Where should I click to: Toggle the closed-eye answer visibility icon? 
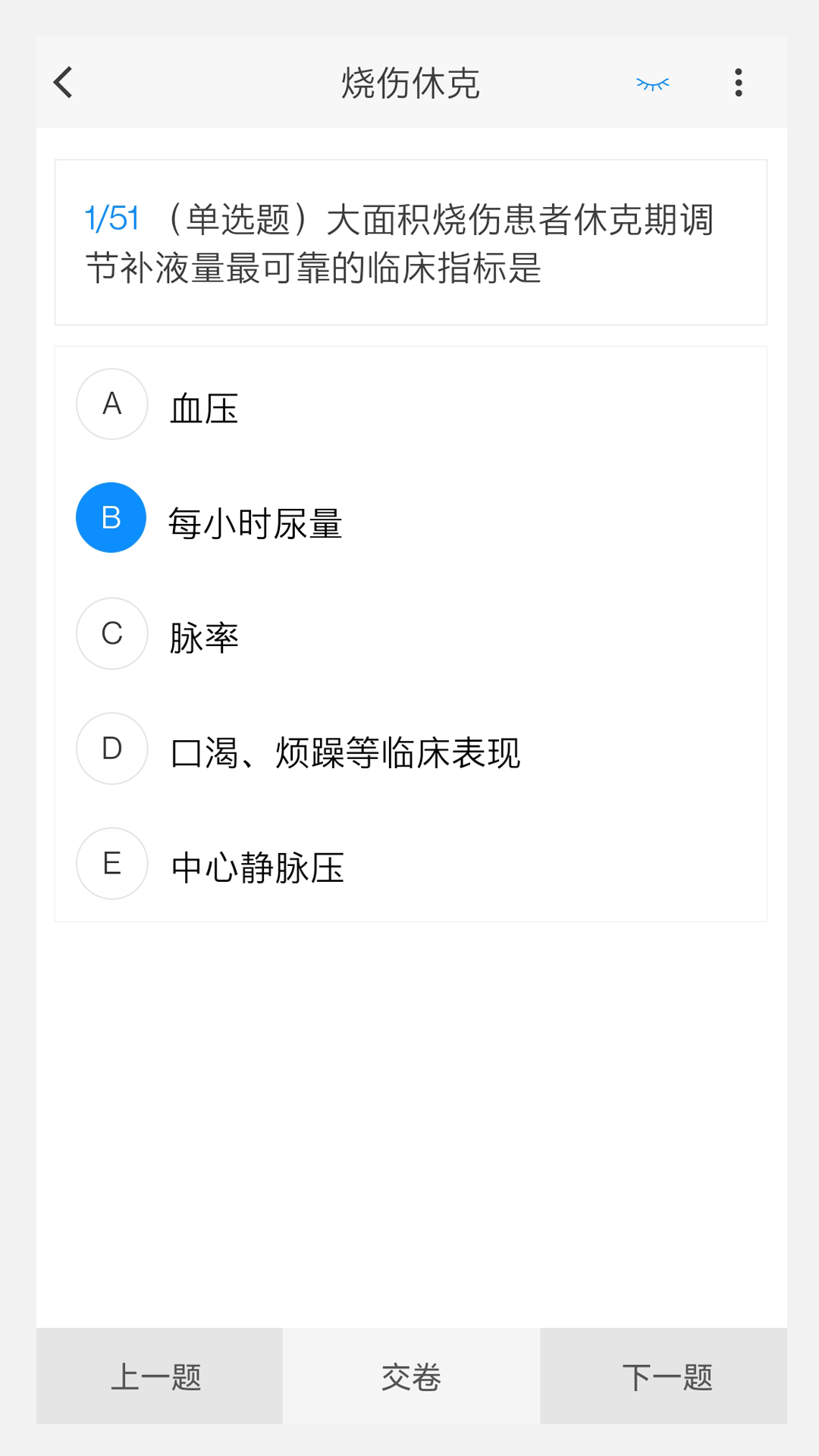651,83
